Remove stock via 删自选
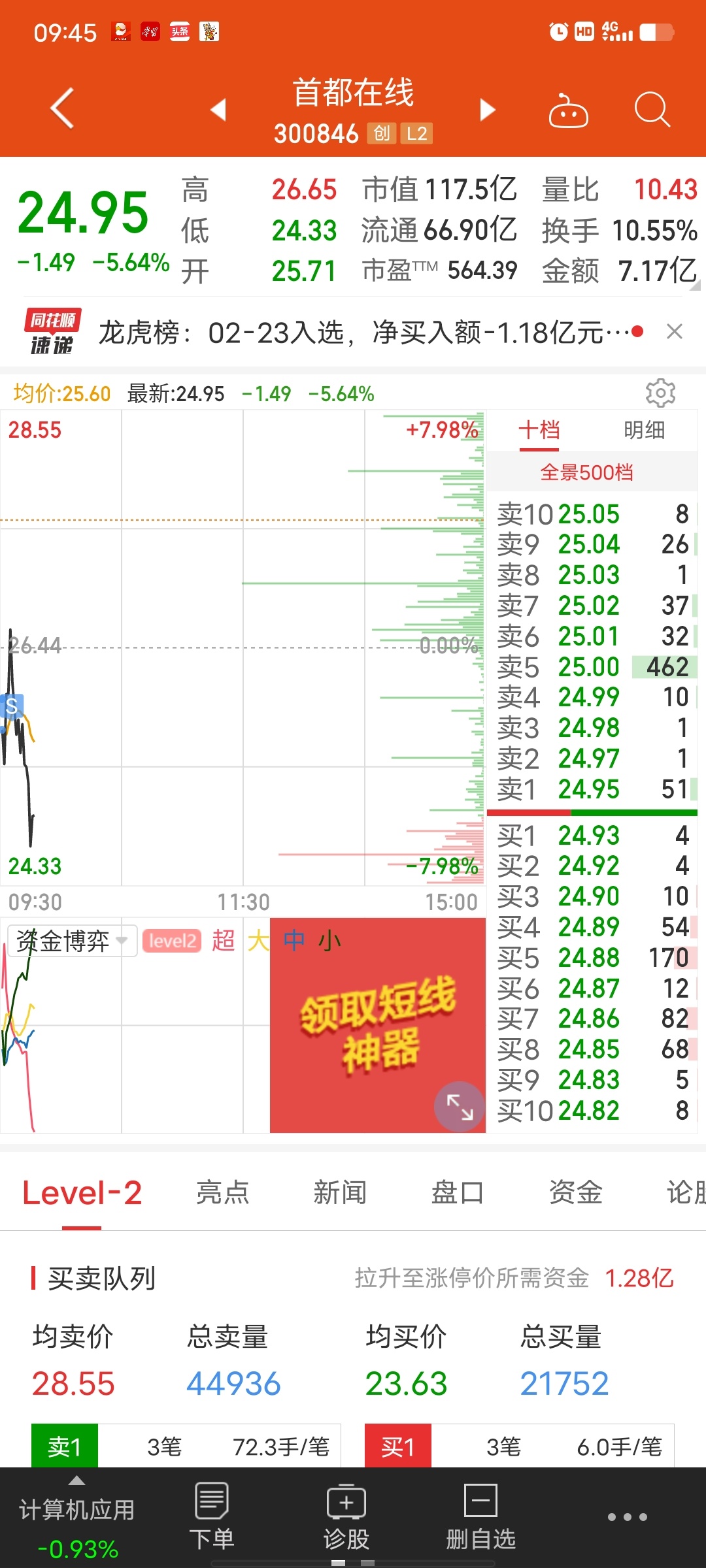706x1568 pixels. [x=481, y=1516]
